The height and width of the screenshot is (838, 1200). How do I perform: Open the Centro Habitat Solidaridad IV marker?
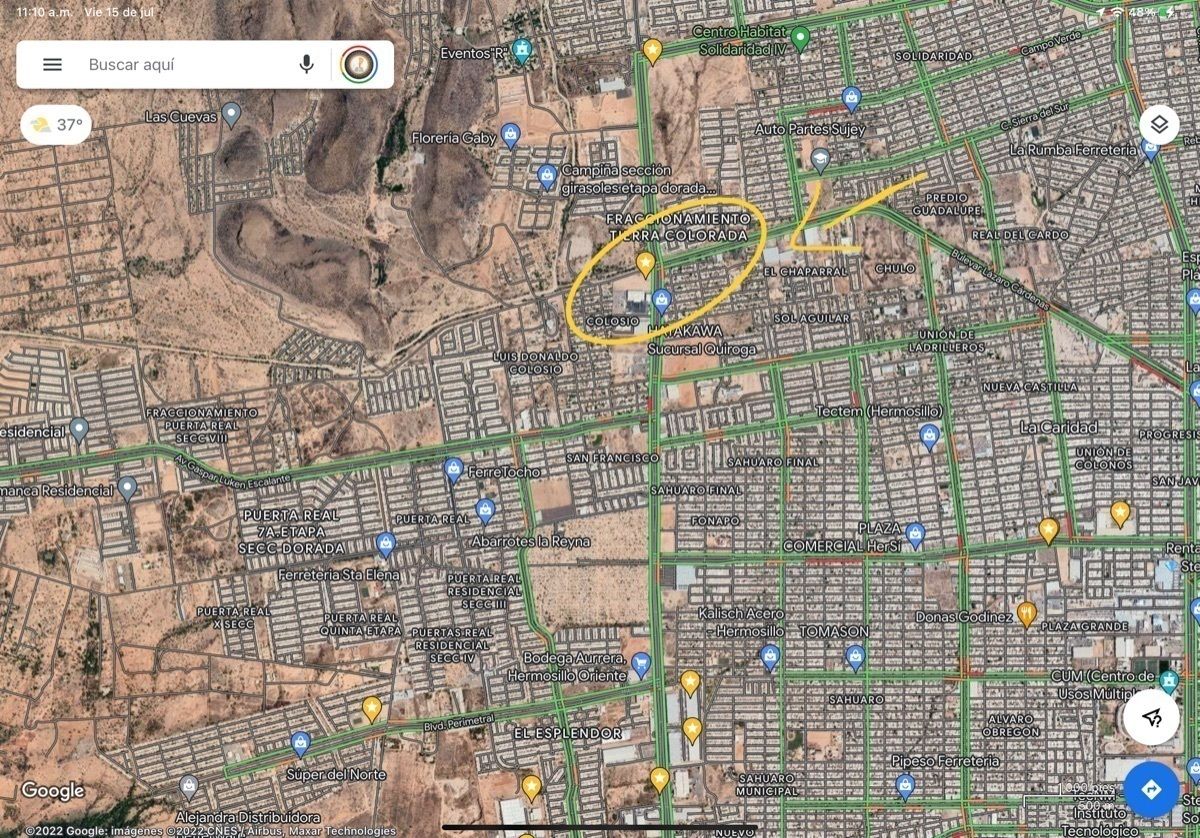[x=800, y=39]
